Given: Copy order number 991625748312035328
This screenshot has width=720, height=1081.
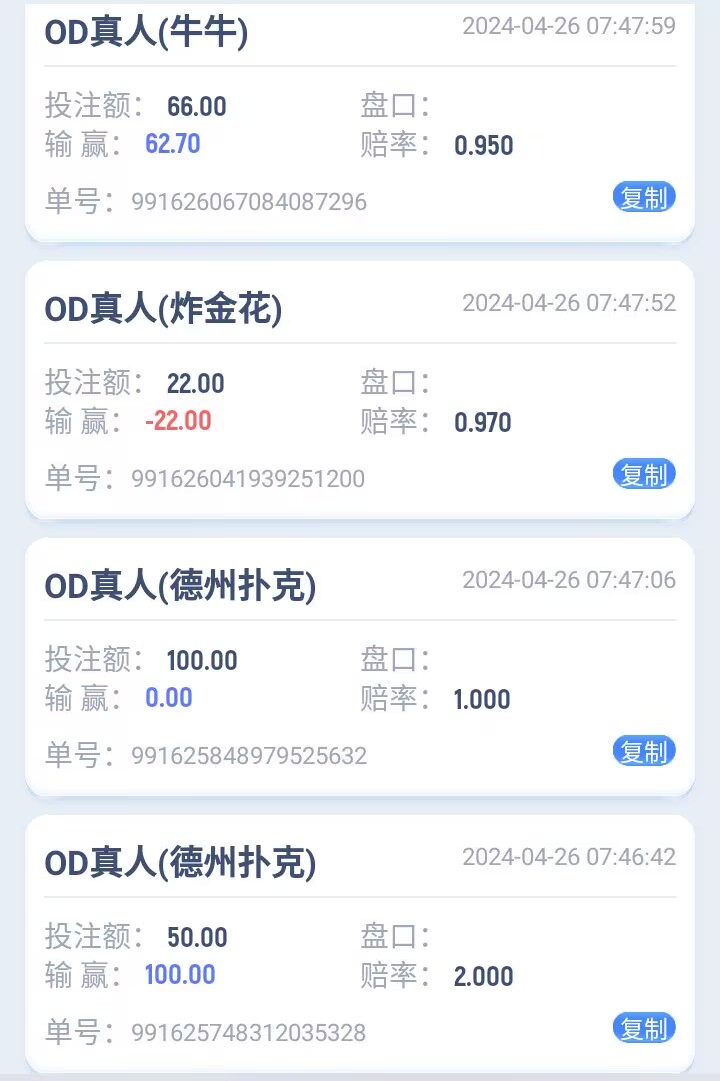Looking at the screenshot, I should pos(644,1028).
